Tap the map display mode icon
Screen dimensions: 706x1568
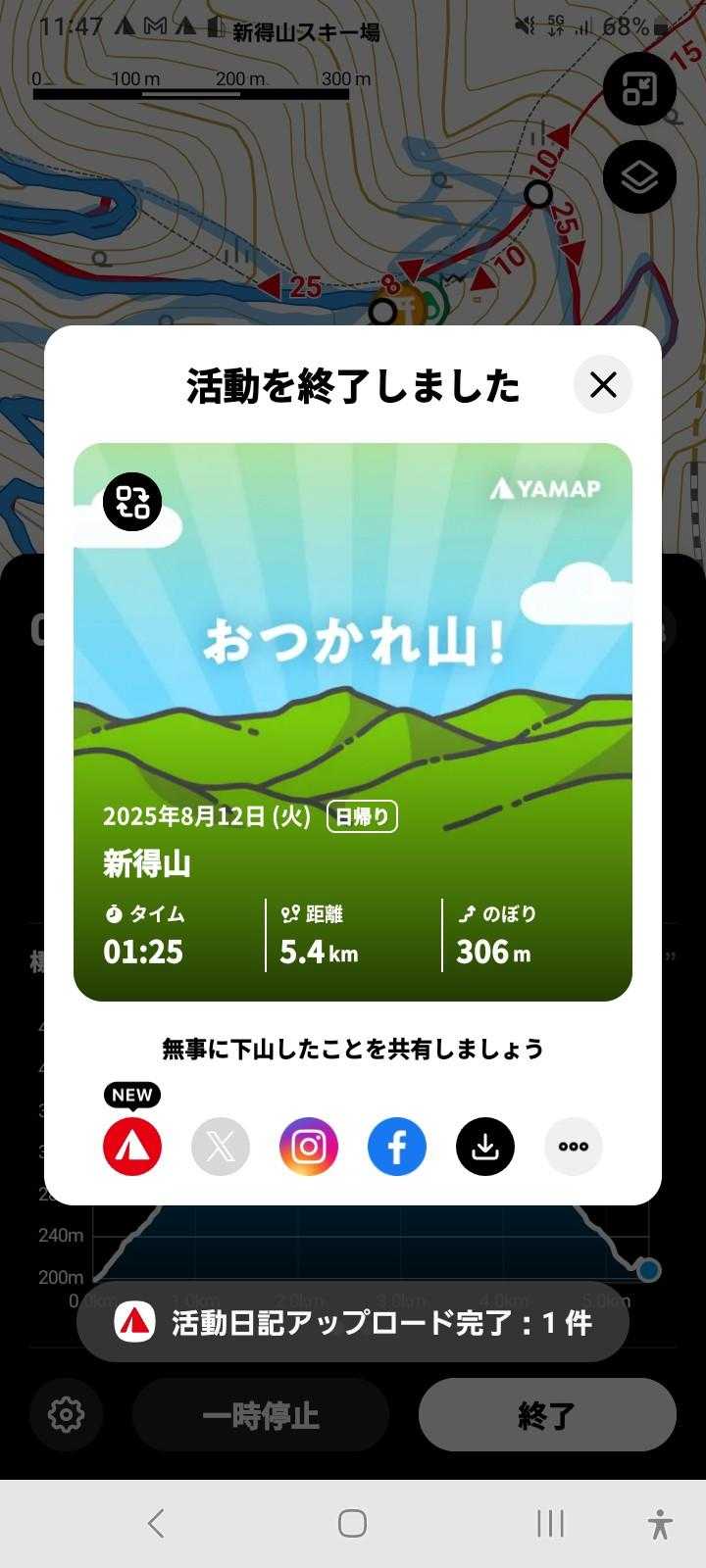[x=639, y=89]
